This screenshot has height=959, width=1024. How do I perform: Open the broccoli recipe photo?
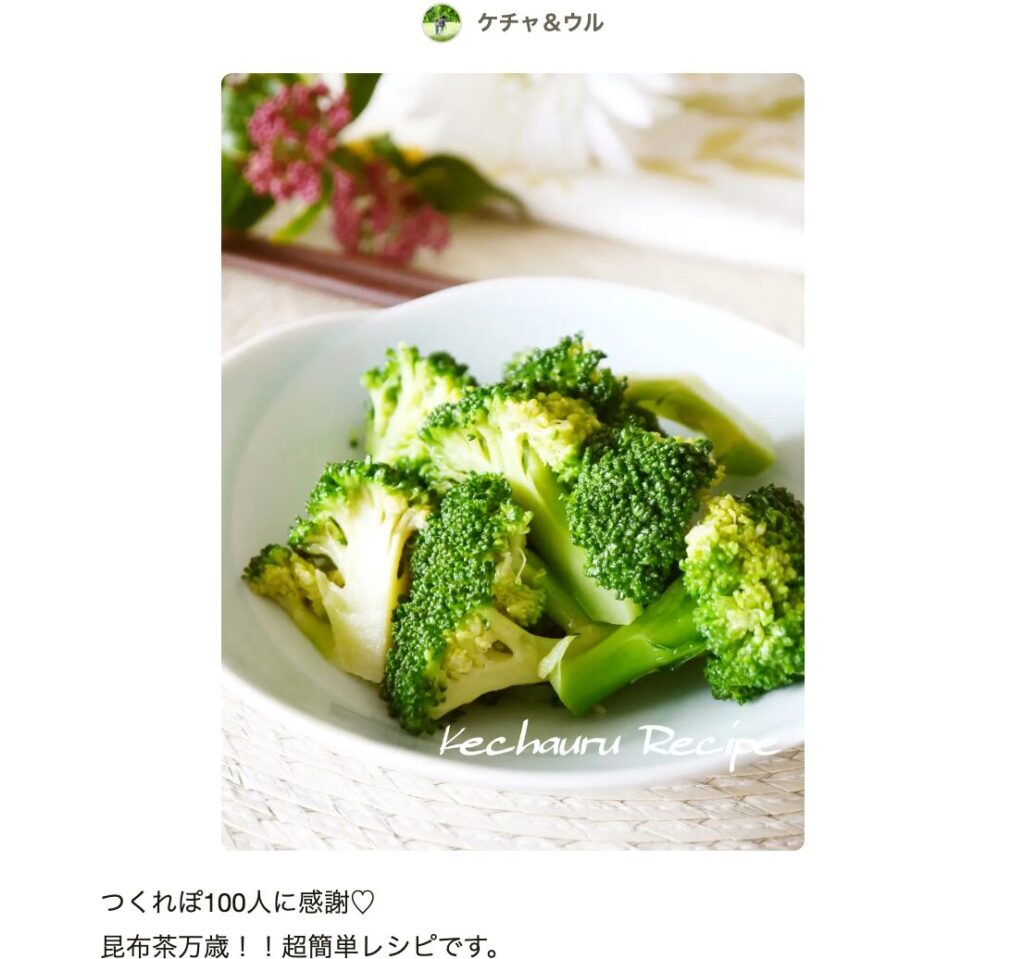click(512, 461)
